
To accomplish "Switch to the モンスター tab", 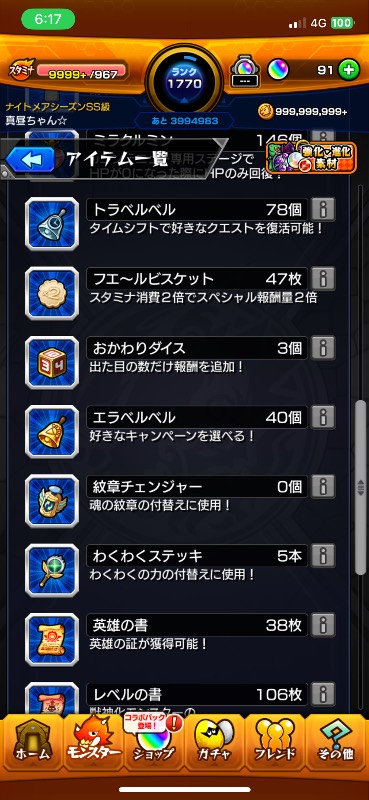I will pyautogui.click(x=93, y=741).
